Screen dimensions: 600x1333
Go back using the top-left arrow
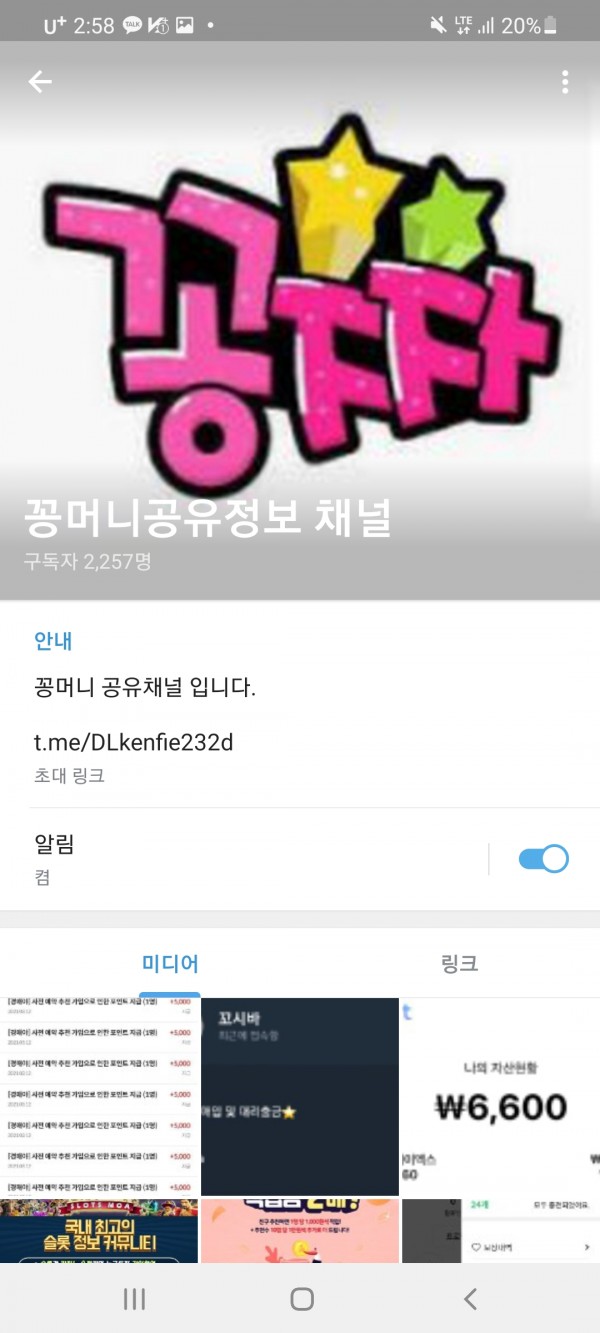click(x=40, y=82)
